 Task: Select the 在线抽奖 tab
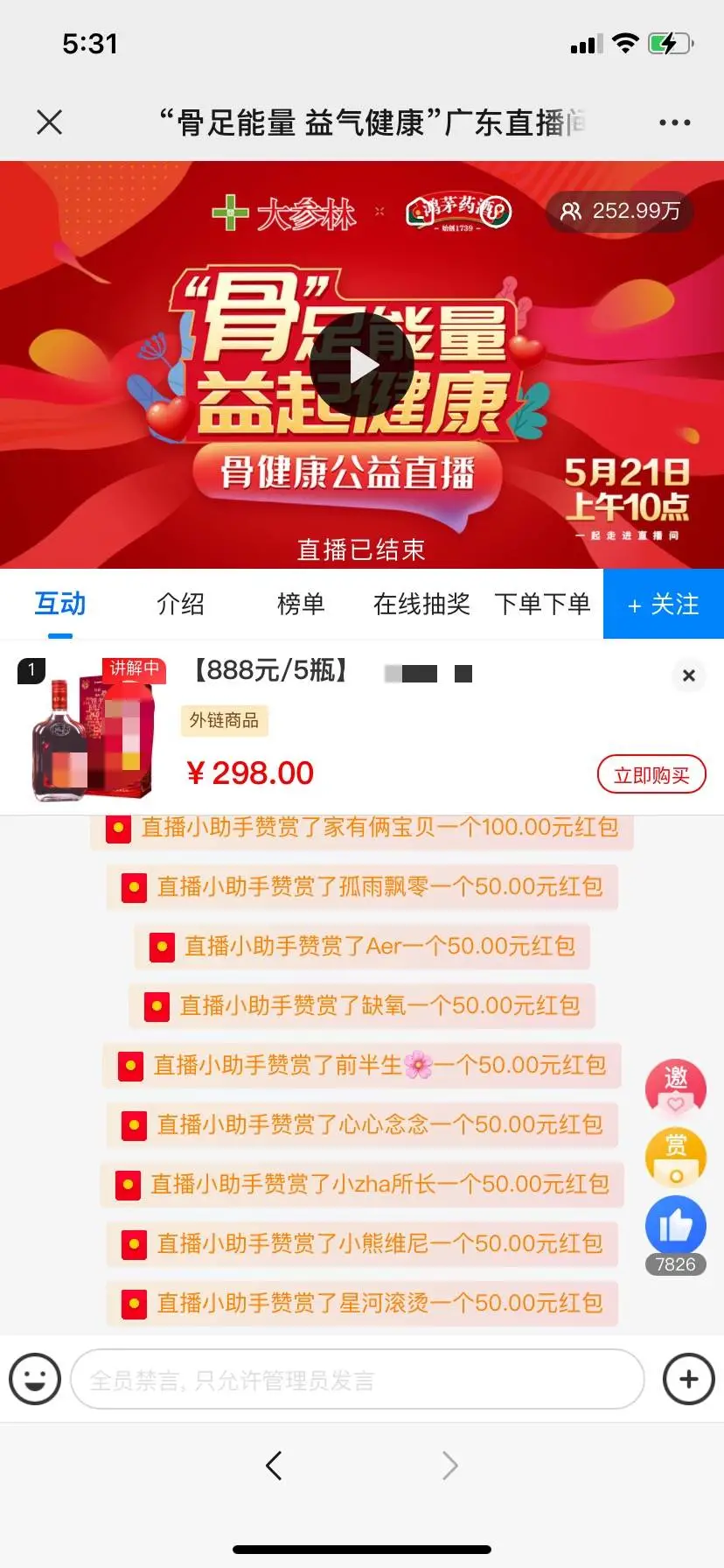[x=421, y=604]
